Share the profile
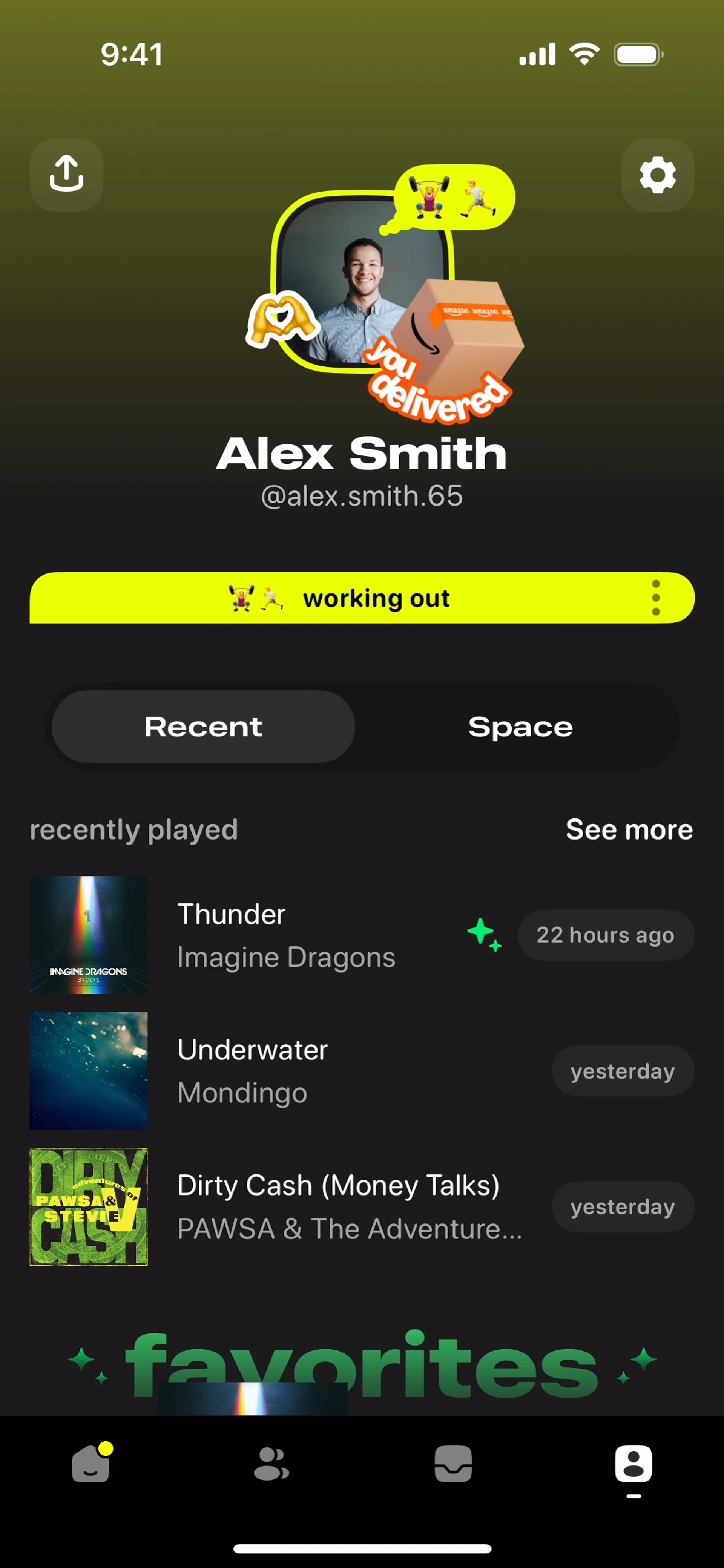 [66, 175]
